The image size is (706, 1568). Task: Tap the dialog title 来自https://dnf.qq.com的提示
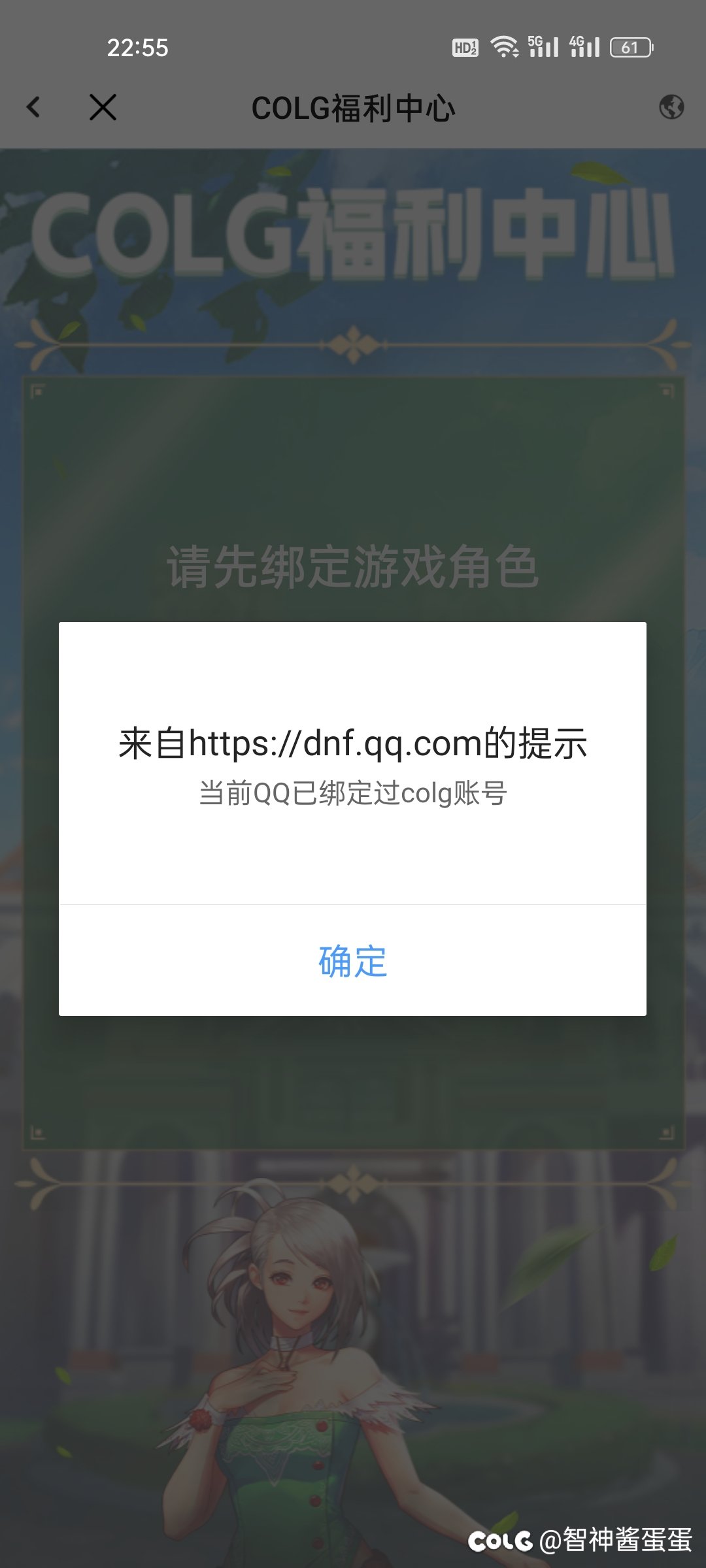pyautogui.click(x=353, y=742)
